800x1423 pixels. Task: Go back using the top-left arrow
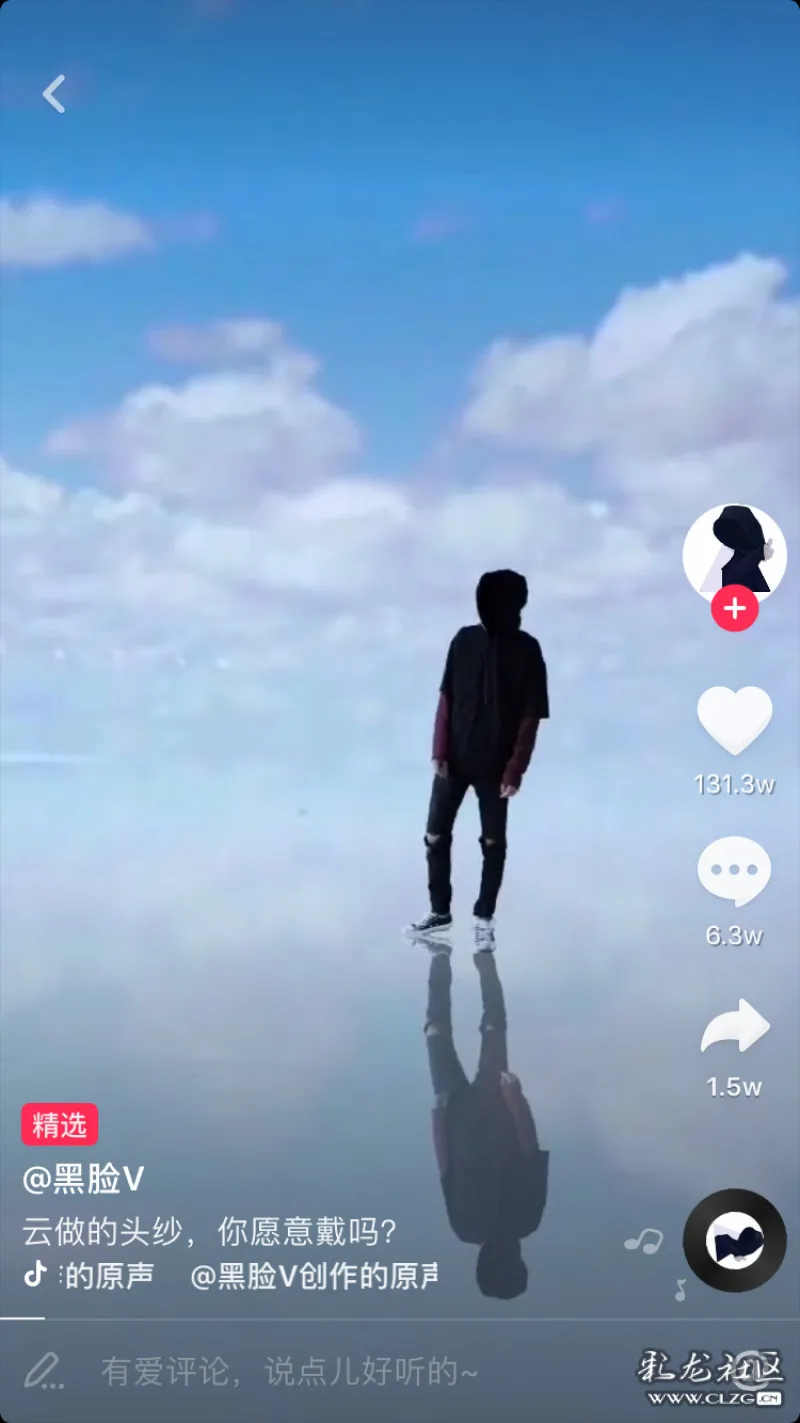coord(54,94)
